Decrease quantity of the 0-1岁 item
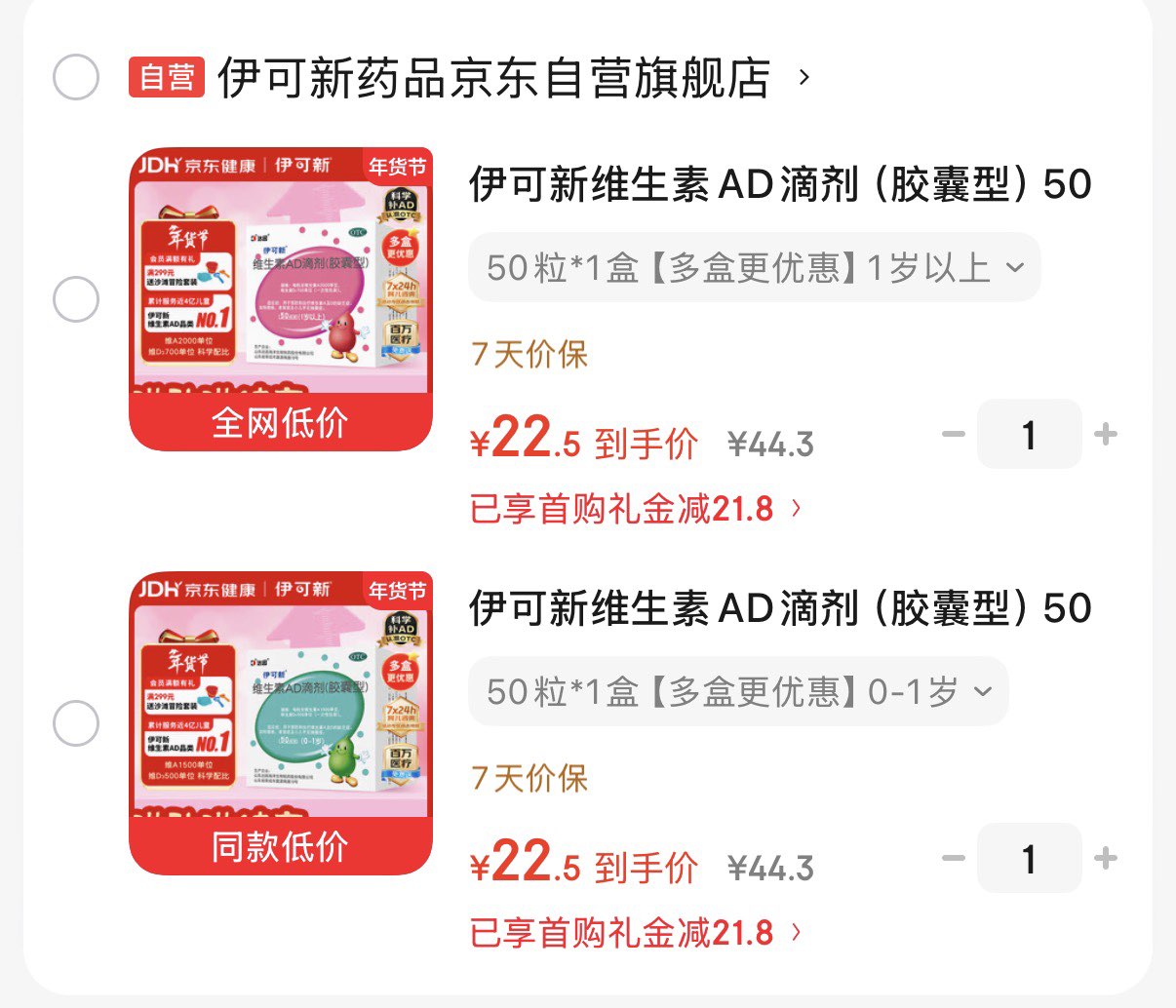Screen dimensions: 1176x1008 [x=954, y=858]
